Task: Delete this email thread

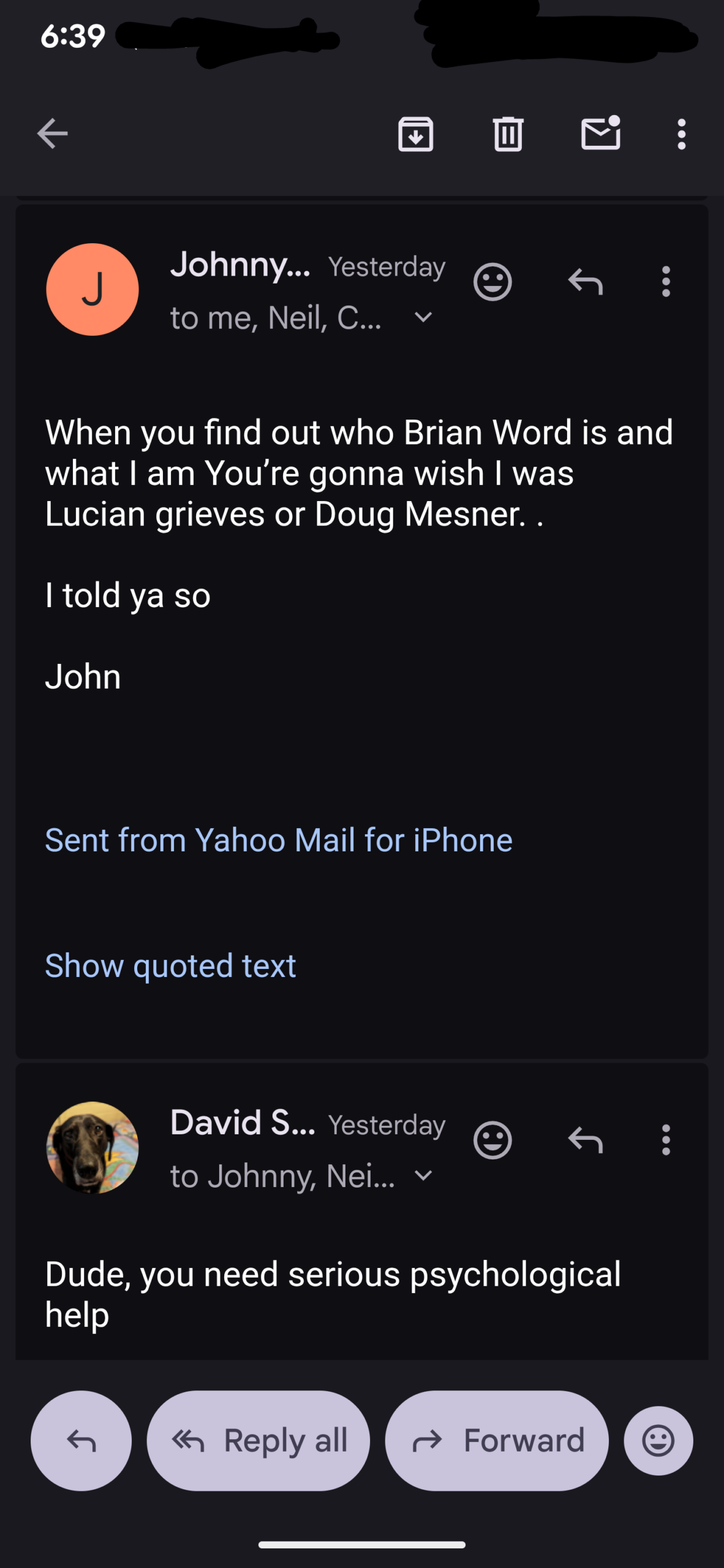Action: coord(508,134)
